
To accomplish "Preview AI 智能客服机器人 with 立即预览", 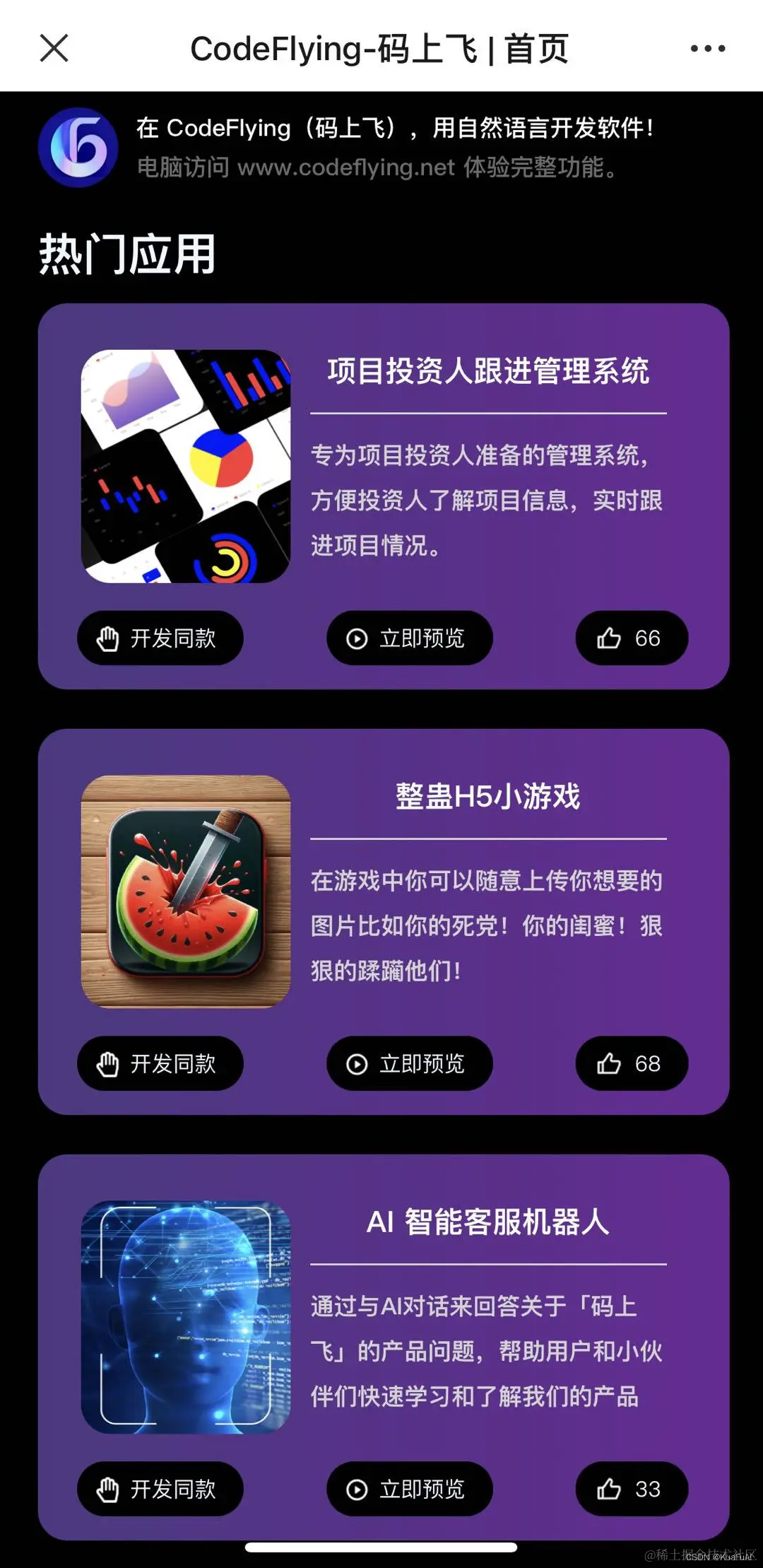I will (409, 1489).
